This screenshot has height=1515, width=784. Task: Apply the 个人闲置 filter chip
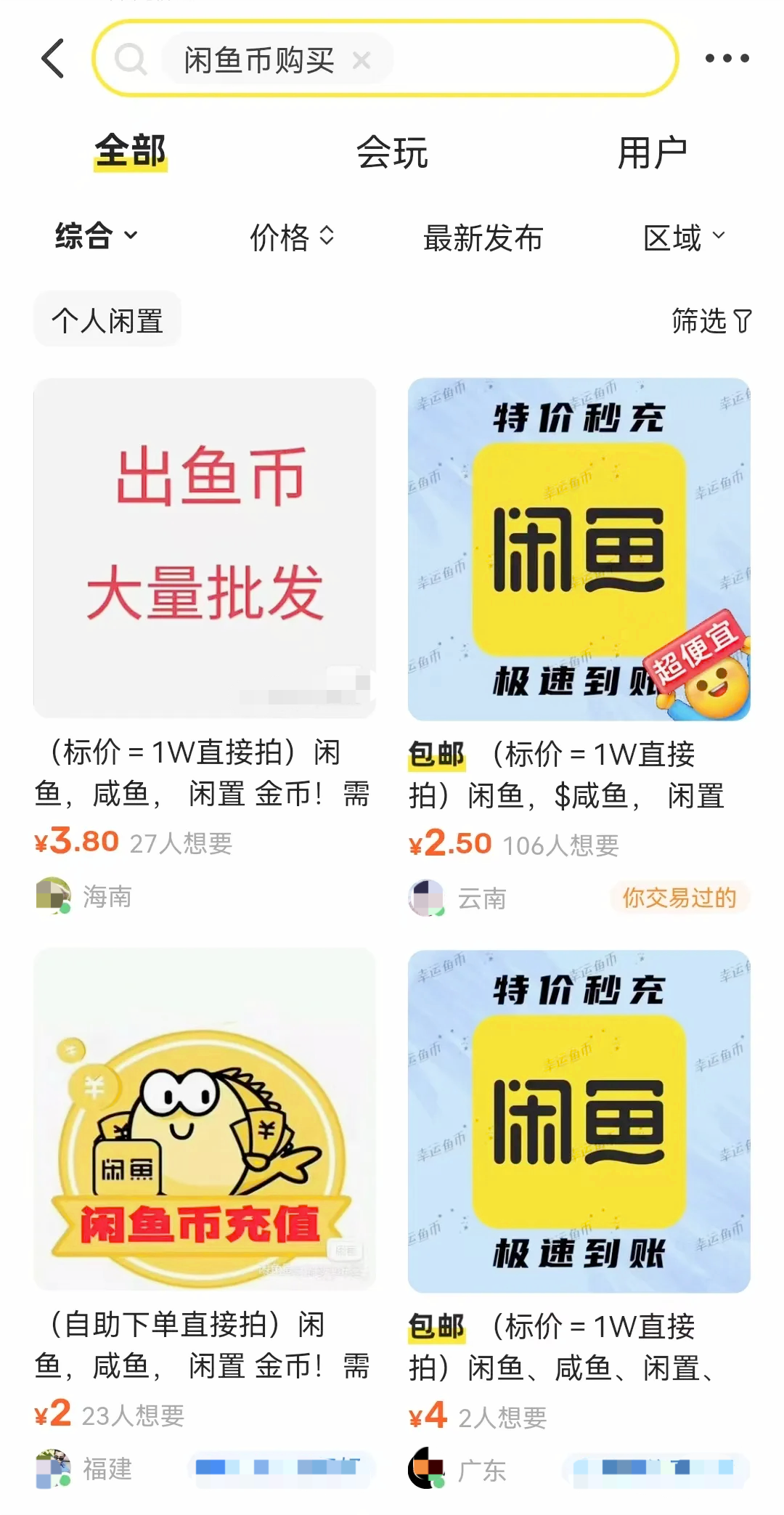(x=107, y=320)
